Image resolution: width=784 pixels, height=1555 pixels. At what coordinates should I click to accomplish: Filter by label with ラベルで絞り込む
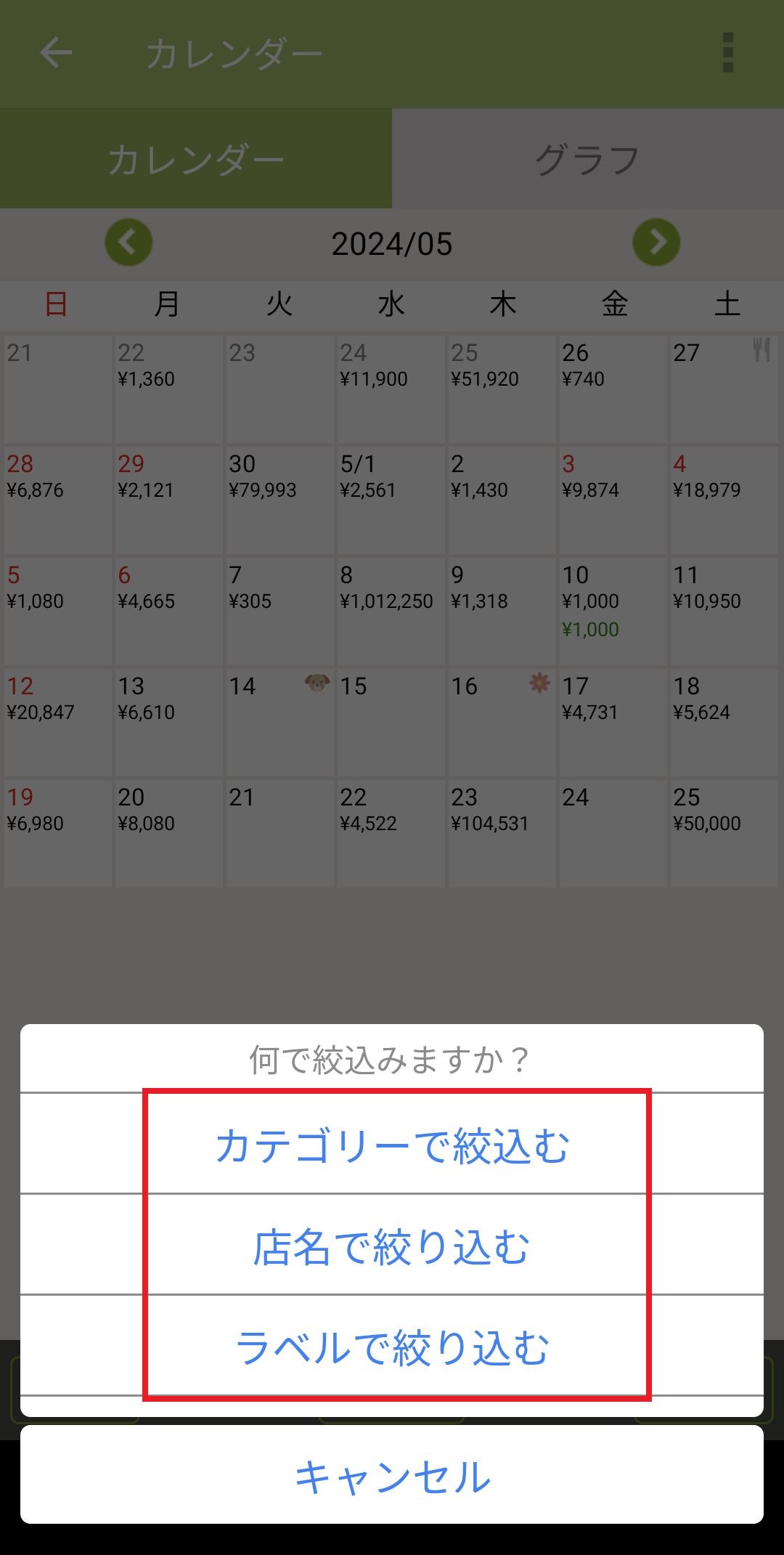coord(392,1347)
